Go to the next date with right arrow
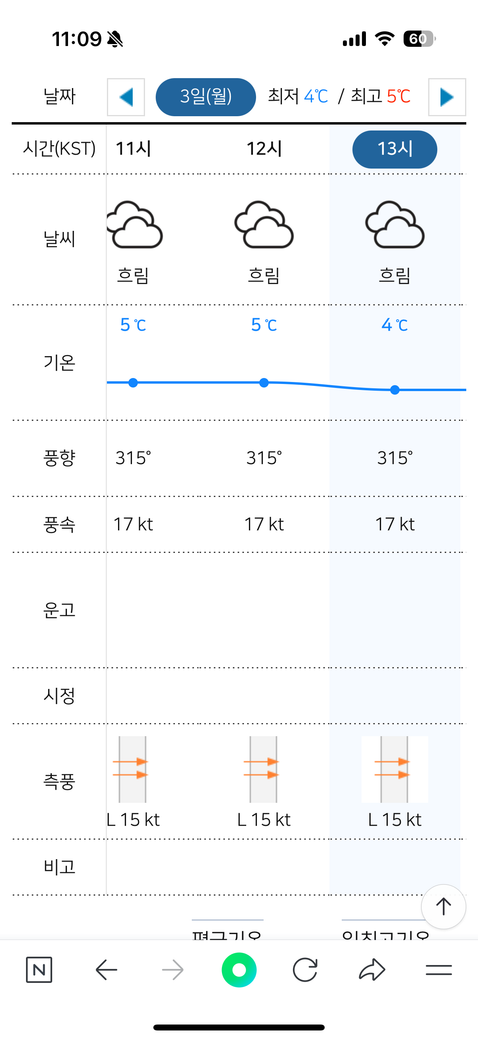The width and height of the screenshot is (478, 1040). click(x=447, y=98)
